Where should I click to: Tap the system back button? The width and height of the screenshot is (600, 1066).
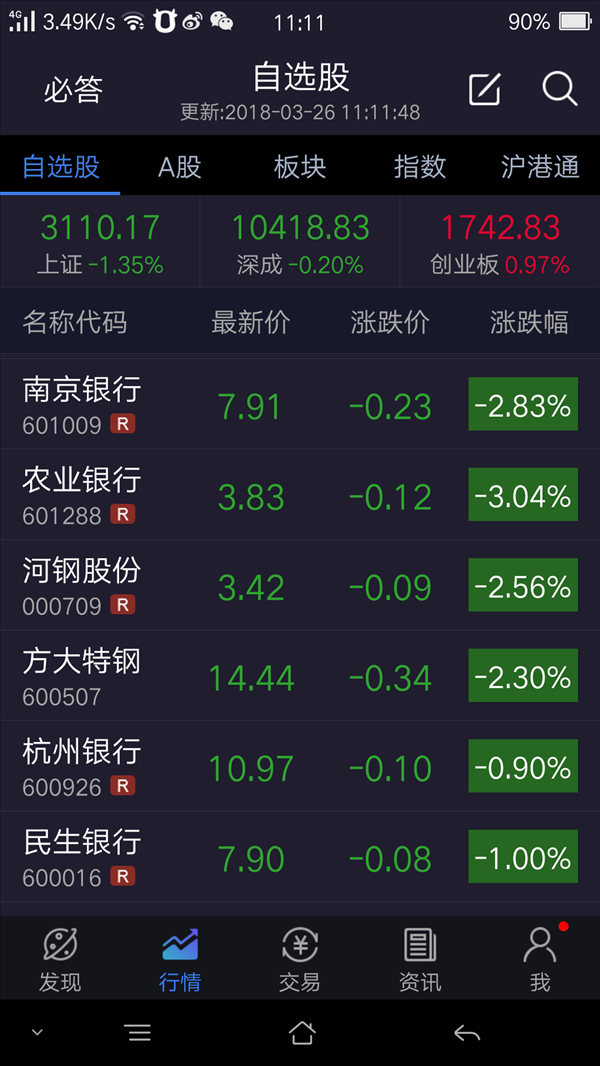click(467, 1033)
